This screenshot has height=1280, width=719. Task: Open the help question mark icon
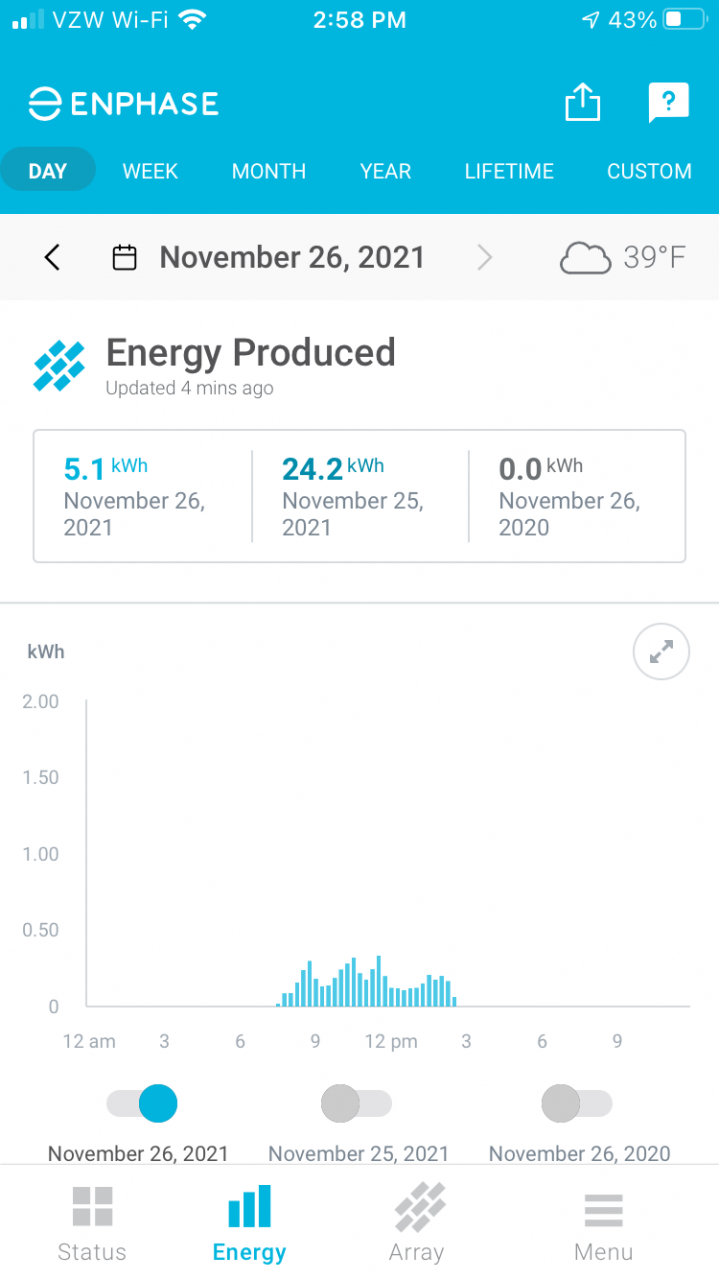pos(668,102)
